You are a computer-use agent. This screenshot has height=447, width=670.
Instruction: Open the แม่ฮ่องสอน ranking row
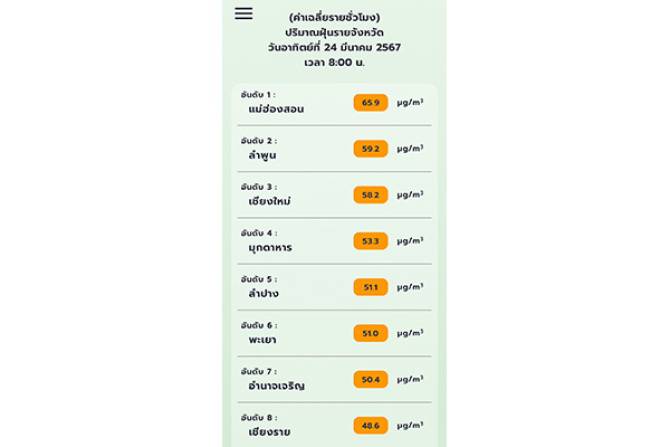[334, 102]
